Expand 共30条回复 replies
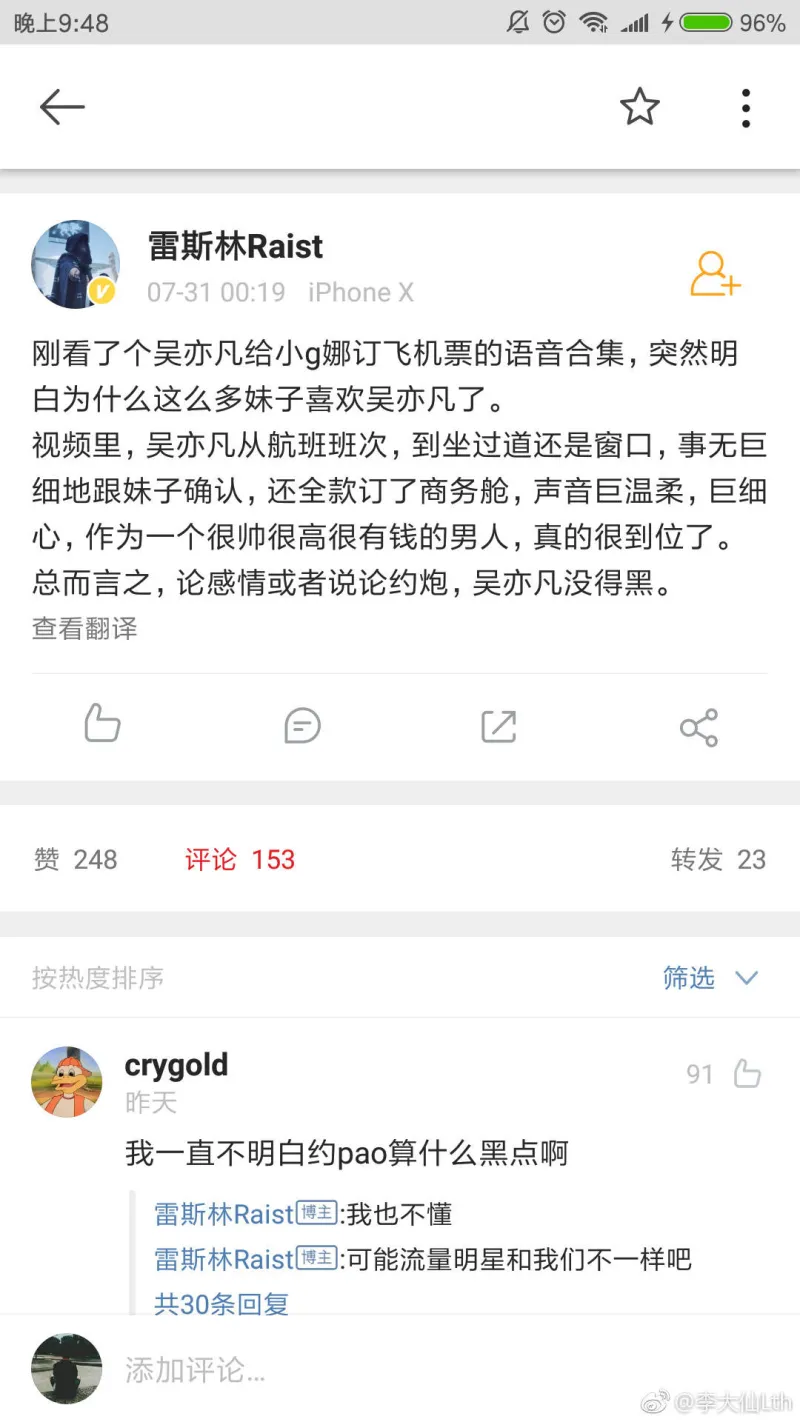Image resolution: width=800 pixels, height=1422 pixels. (221, 1303)
